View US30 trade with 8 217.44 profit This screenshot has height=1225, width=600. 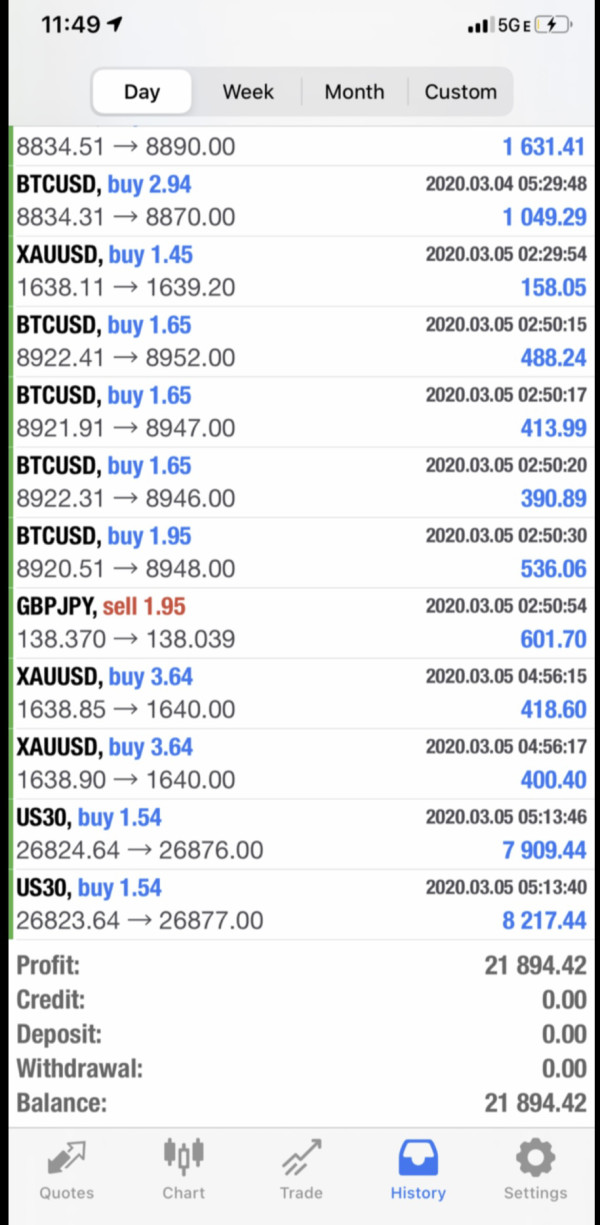click(x=300, y=904)
